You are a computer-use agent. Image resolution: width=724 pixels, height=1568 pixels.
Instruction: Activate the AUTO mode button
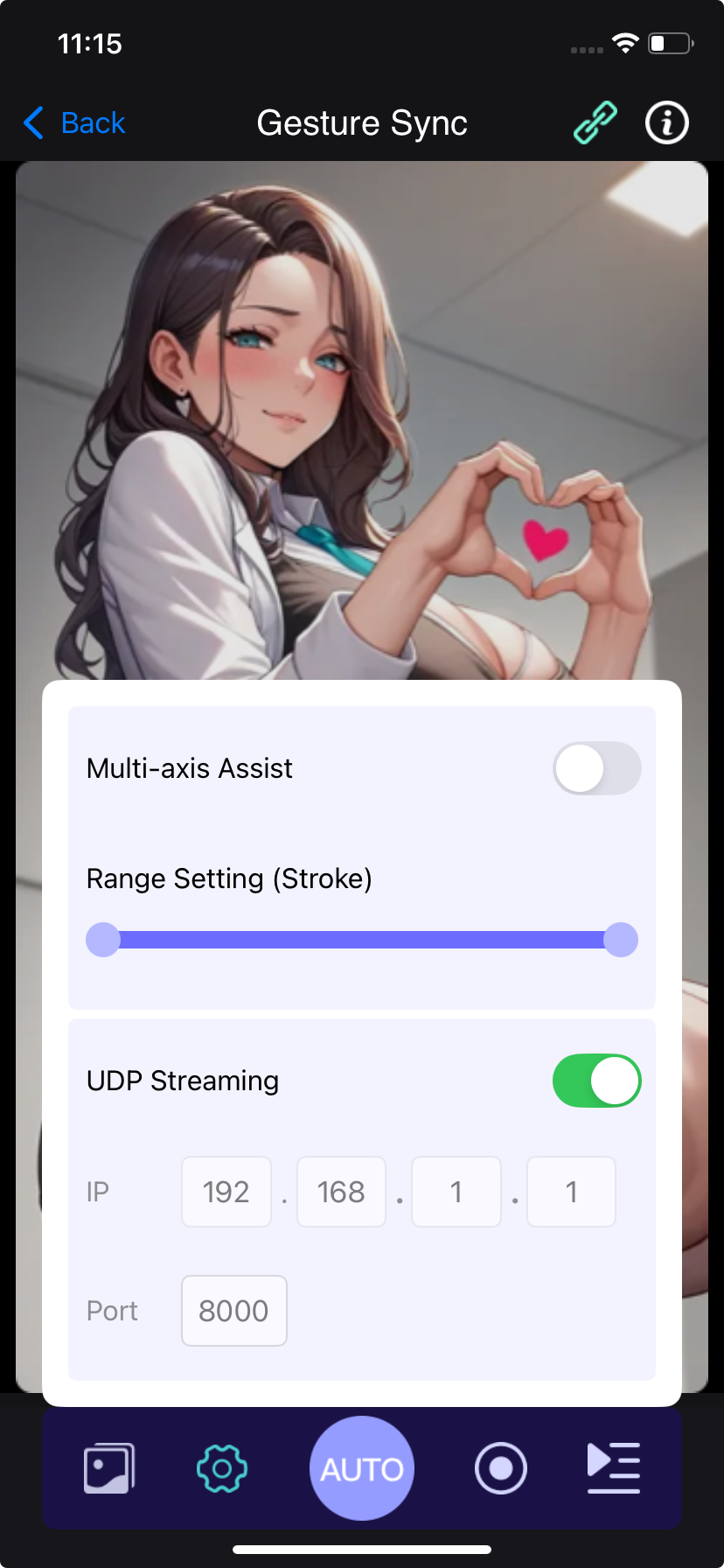tap(362, 1468)
